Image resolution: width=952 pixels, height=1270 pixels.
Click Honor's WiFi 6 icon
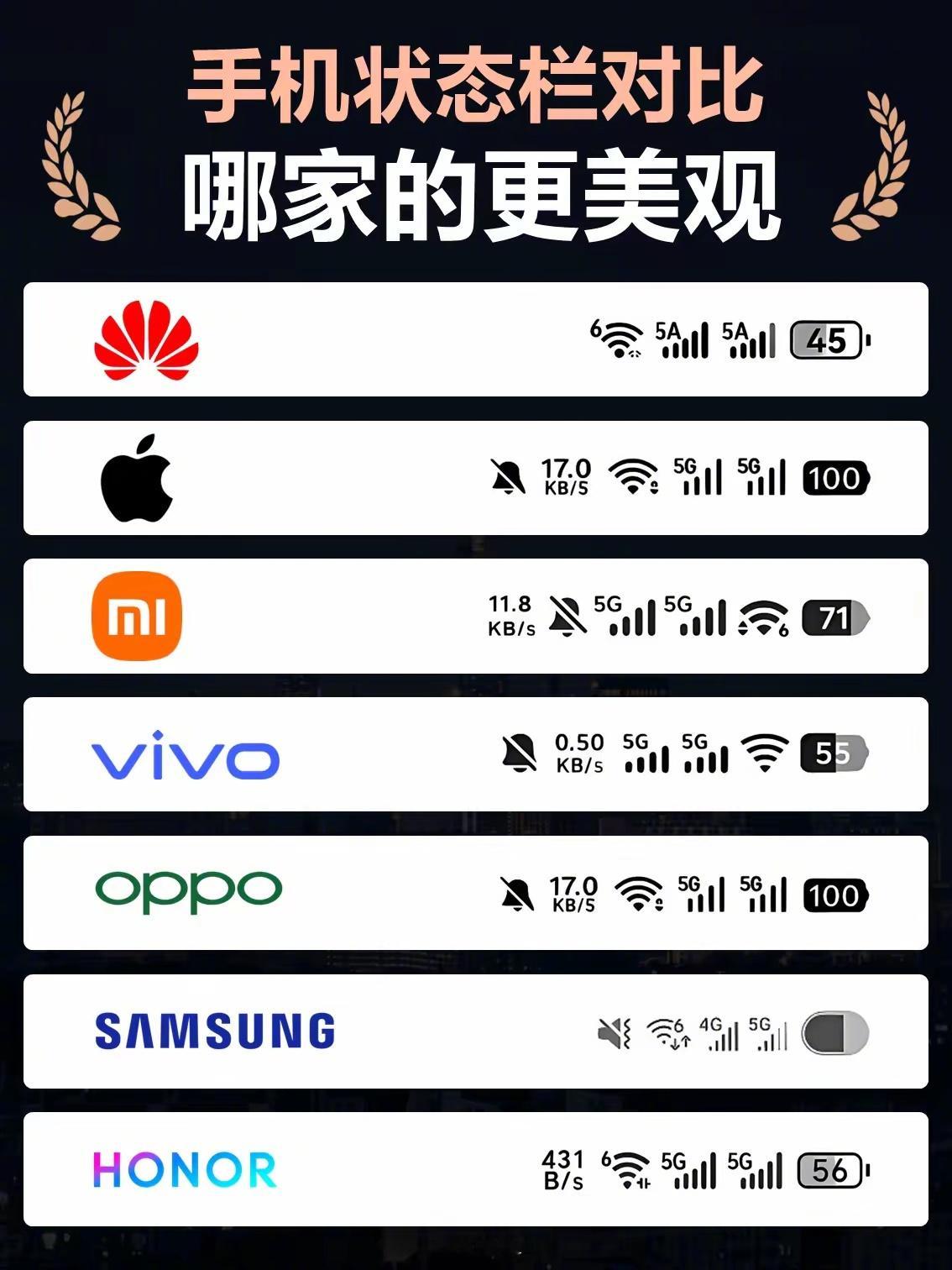tap(628, 1169)
